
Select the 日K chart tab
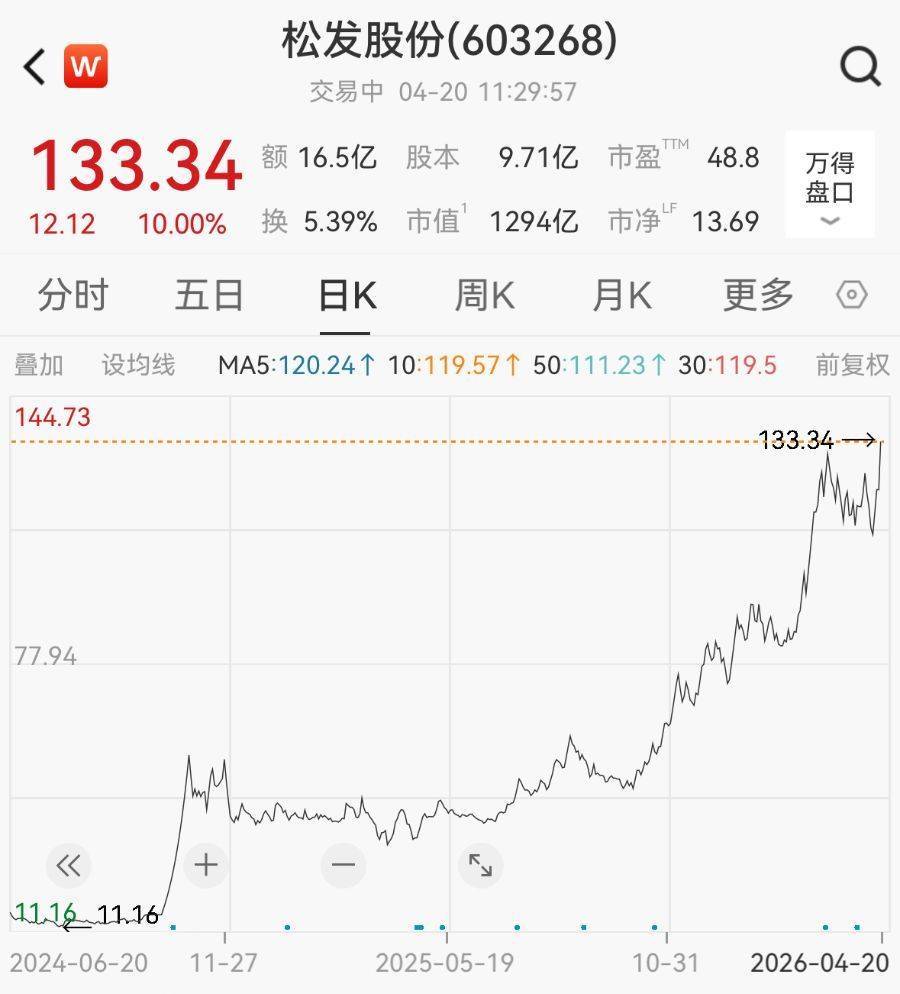coord(346,296)
